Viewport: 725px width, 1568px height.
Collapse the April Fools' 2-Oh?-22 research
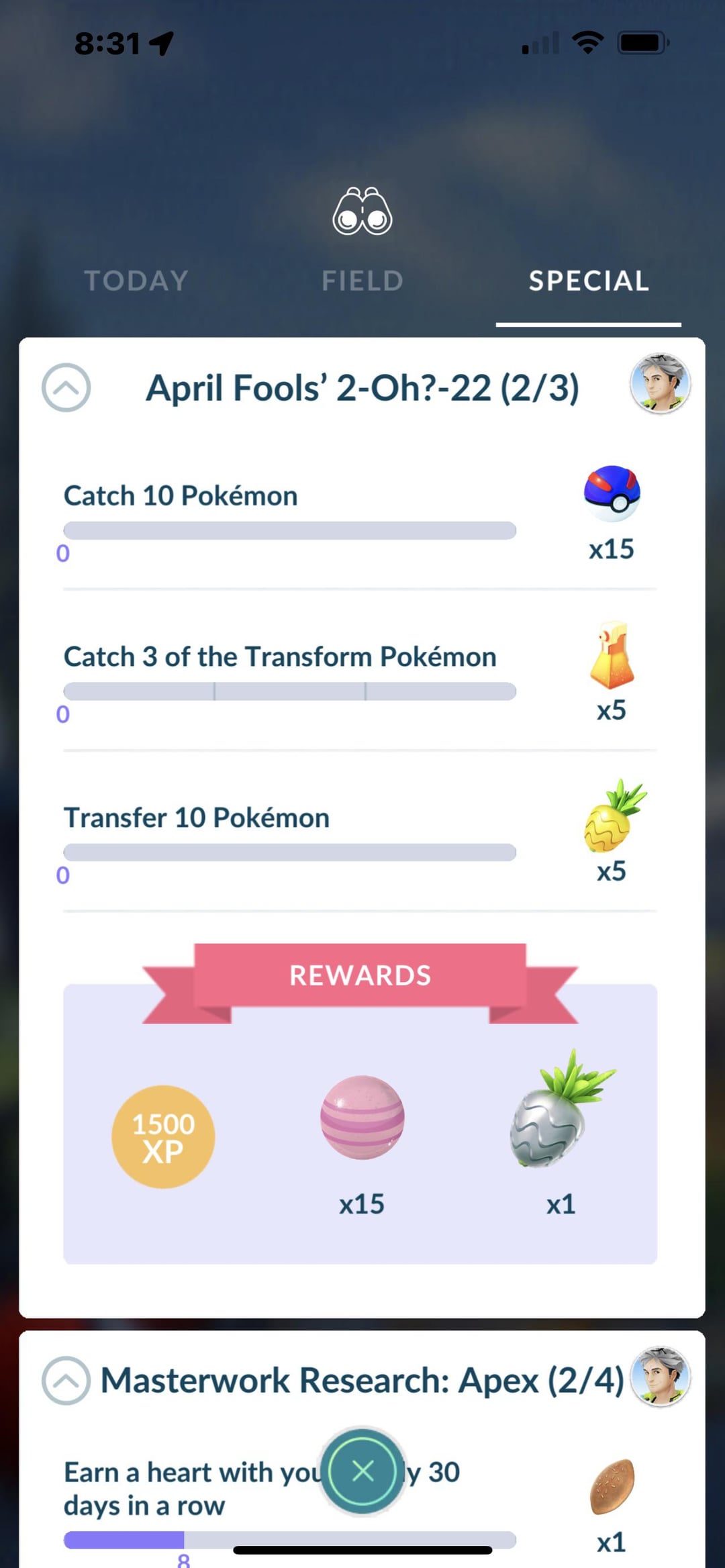[x=66, y=387]
